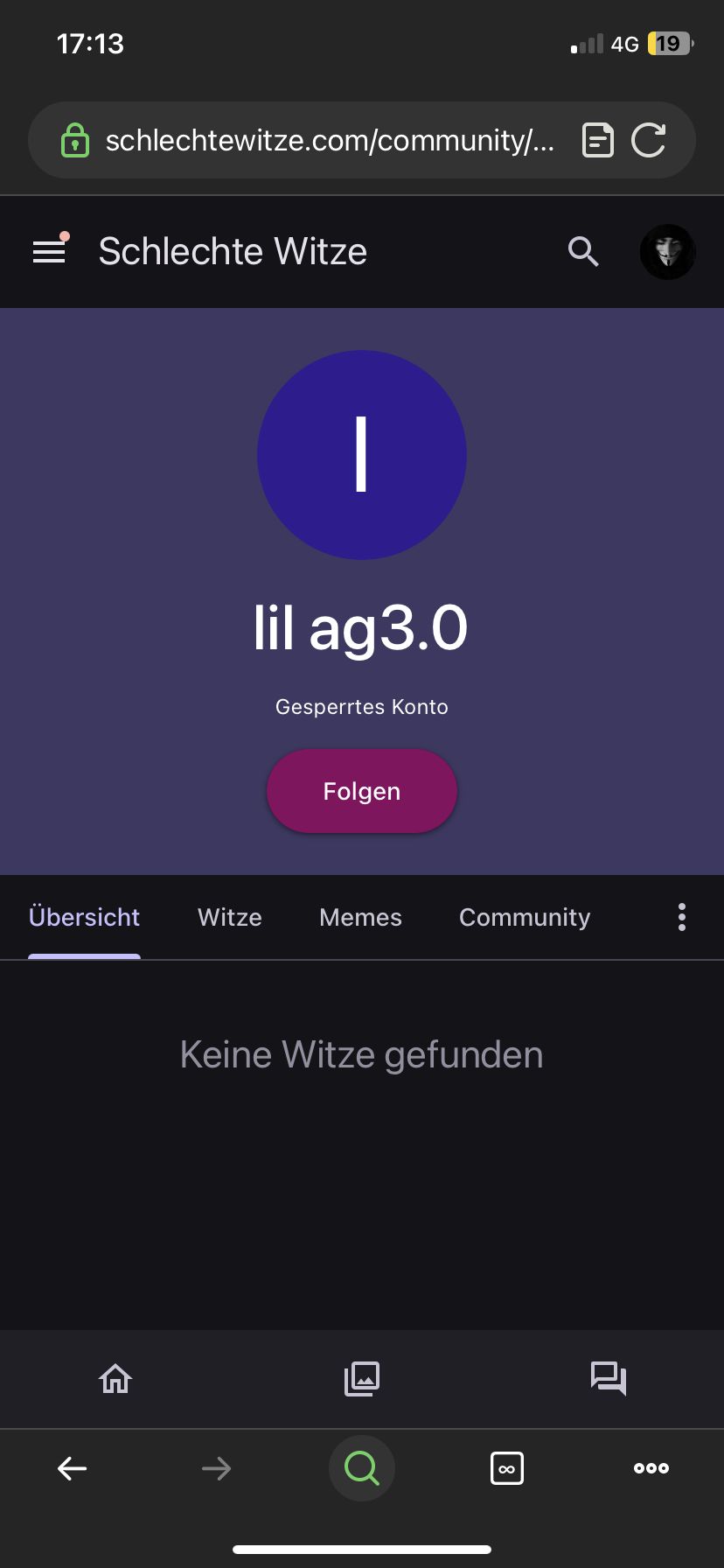Go to the home section in bottom navigation
This screenshot has height=1568, width=724.
pyautogui.click(x=115, y=1379)
